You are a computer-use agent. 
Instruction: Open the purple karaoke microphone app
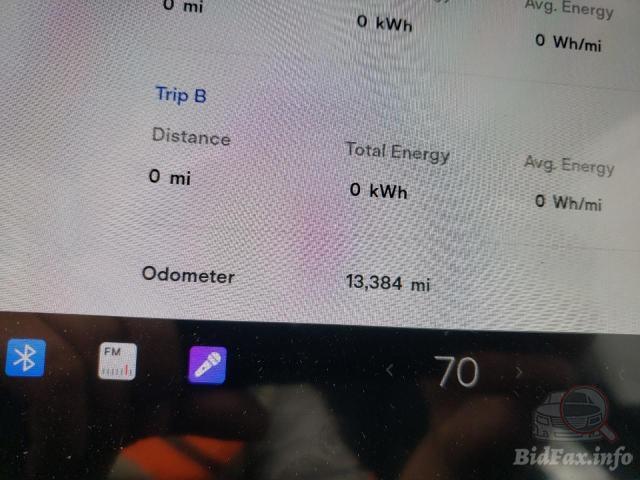coord(208,365)
